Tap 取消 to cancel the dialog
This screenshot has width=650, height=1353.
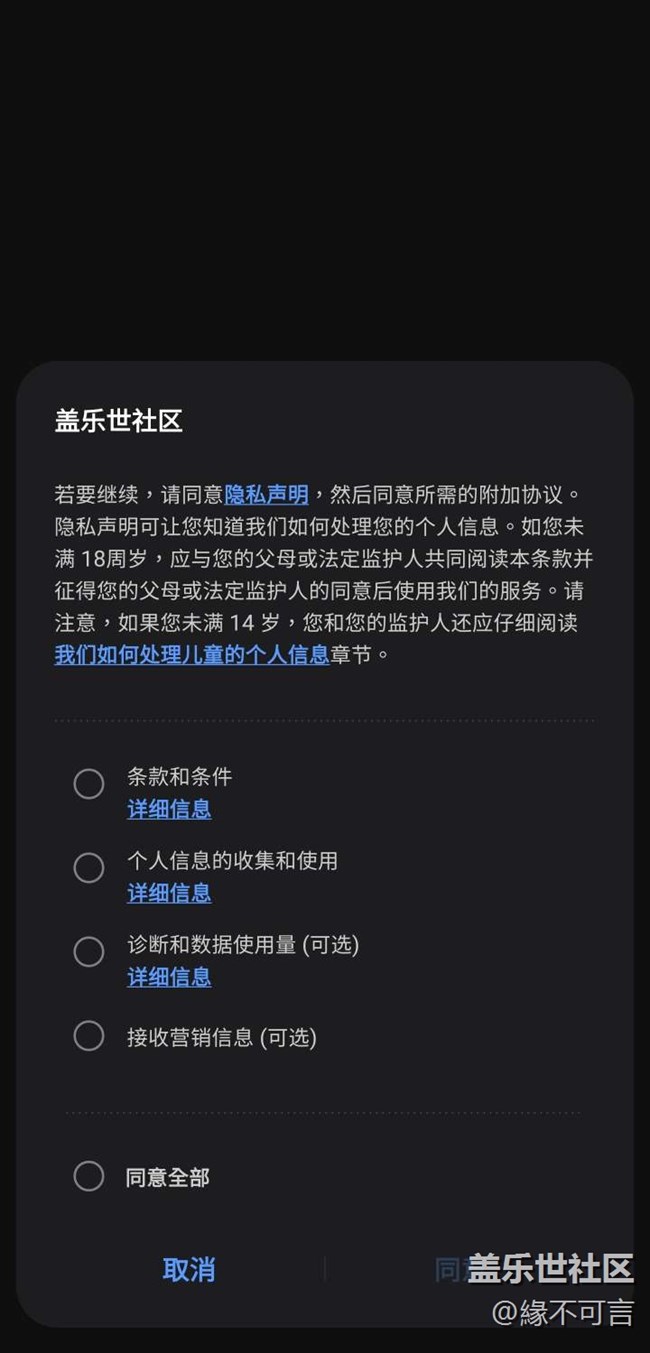click(188, 1270)
